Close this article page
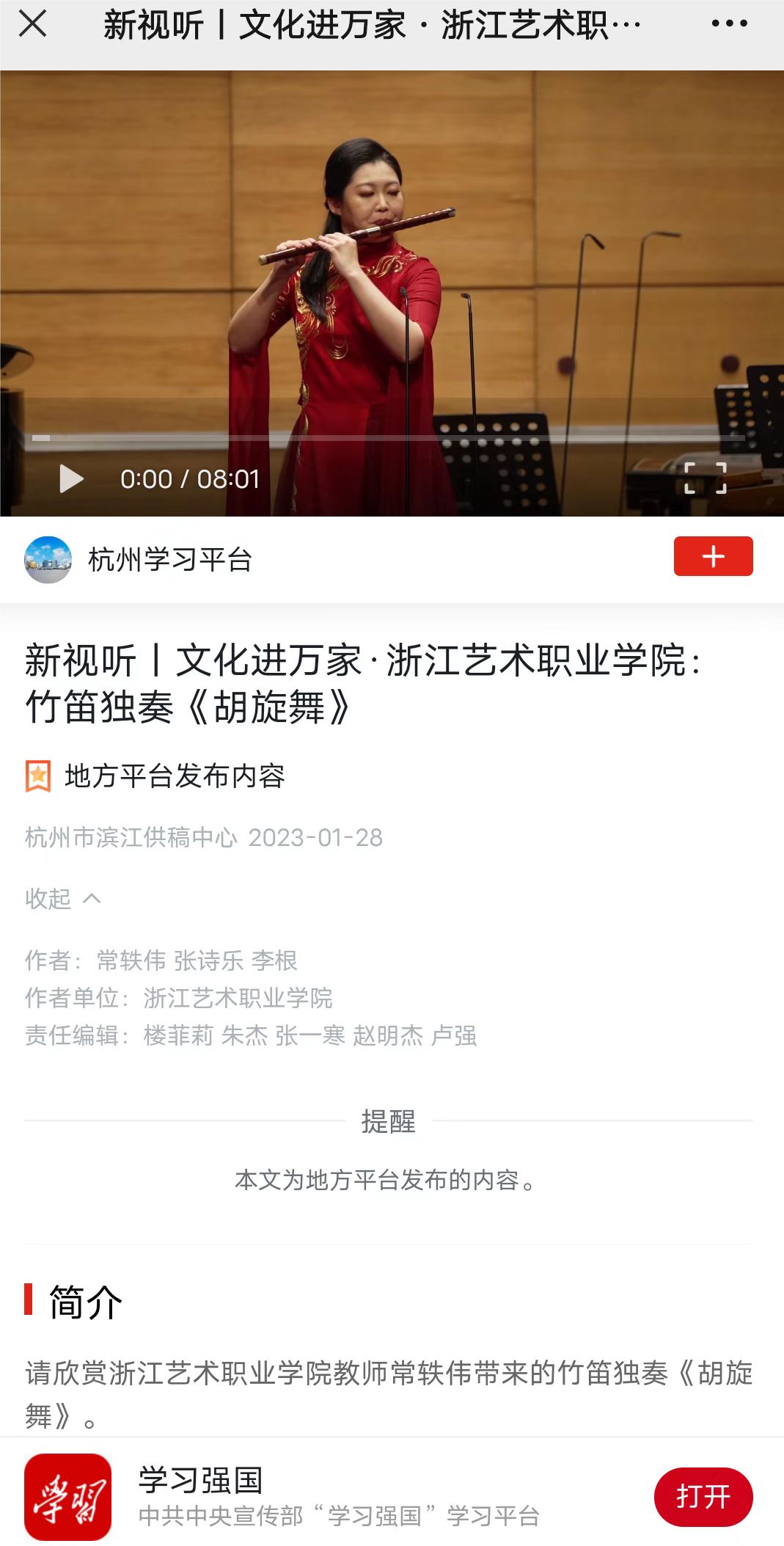 (33, 23)
